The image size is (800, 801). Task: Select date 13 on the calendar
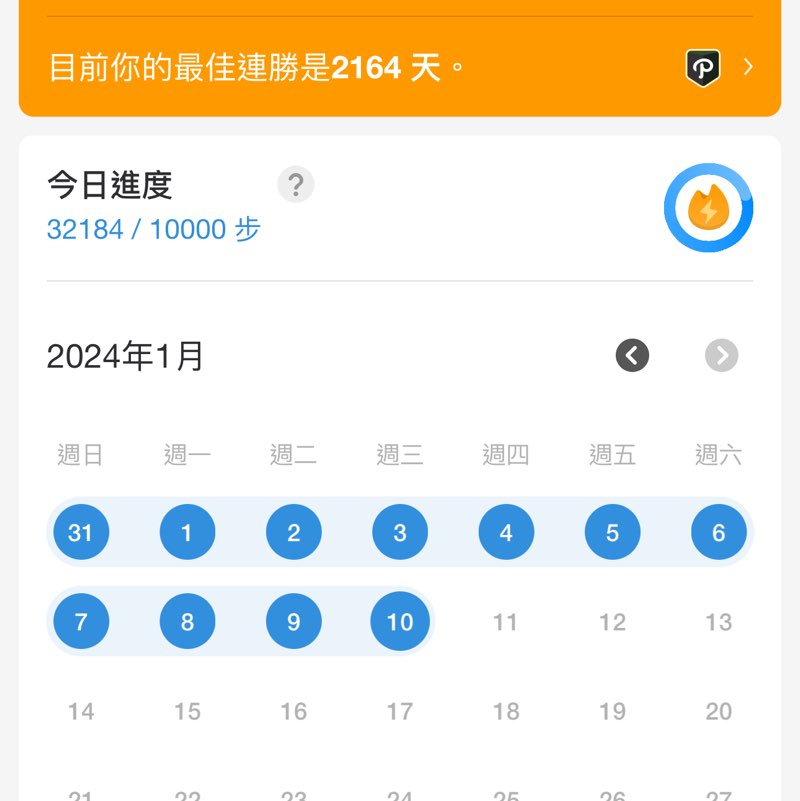click(x=717, y=621)
